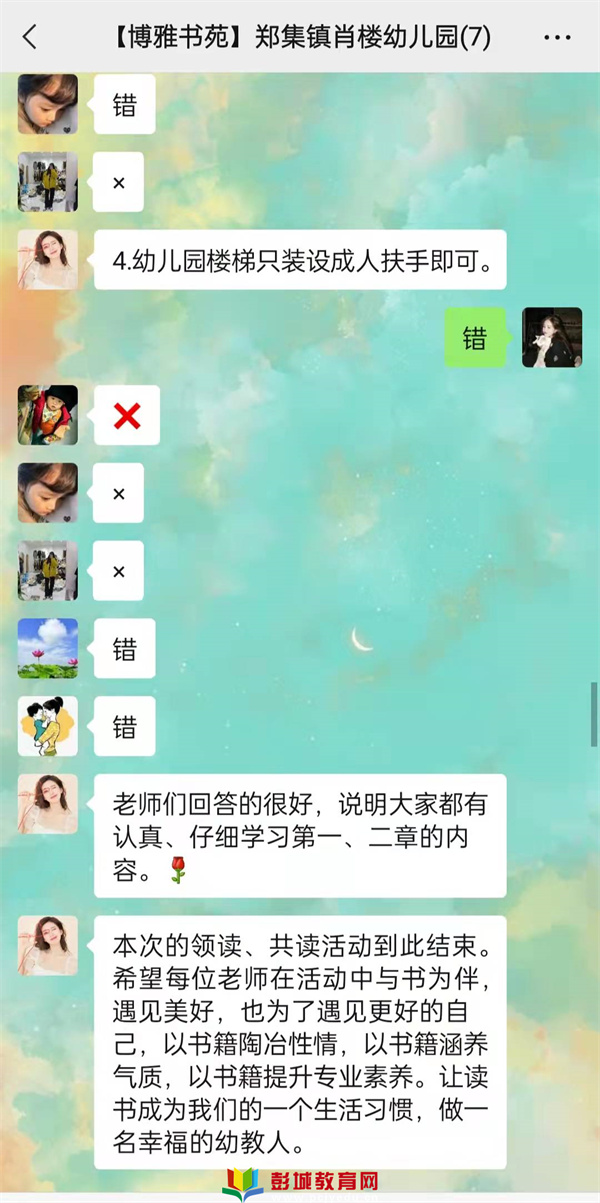Viewport: 600px width, 1203px height.
Task: Open the chat's three-dot more menu
Action: click(x=557, y=38)
